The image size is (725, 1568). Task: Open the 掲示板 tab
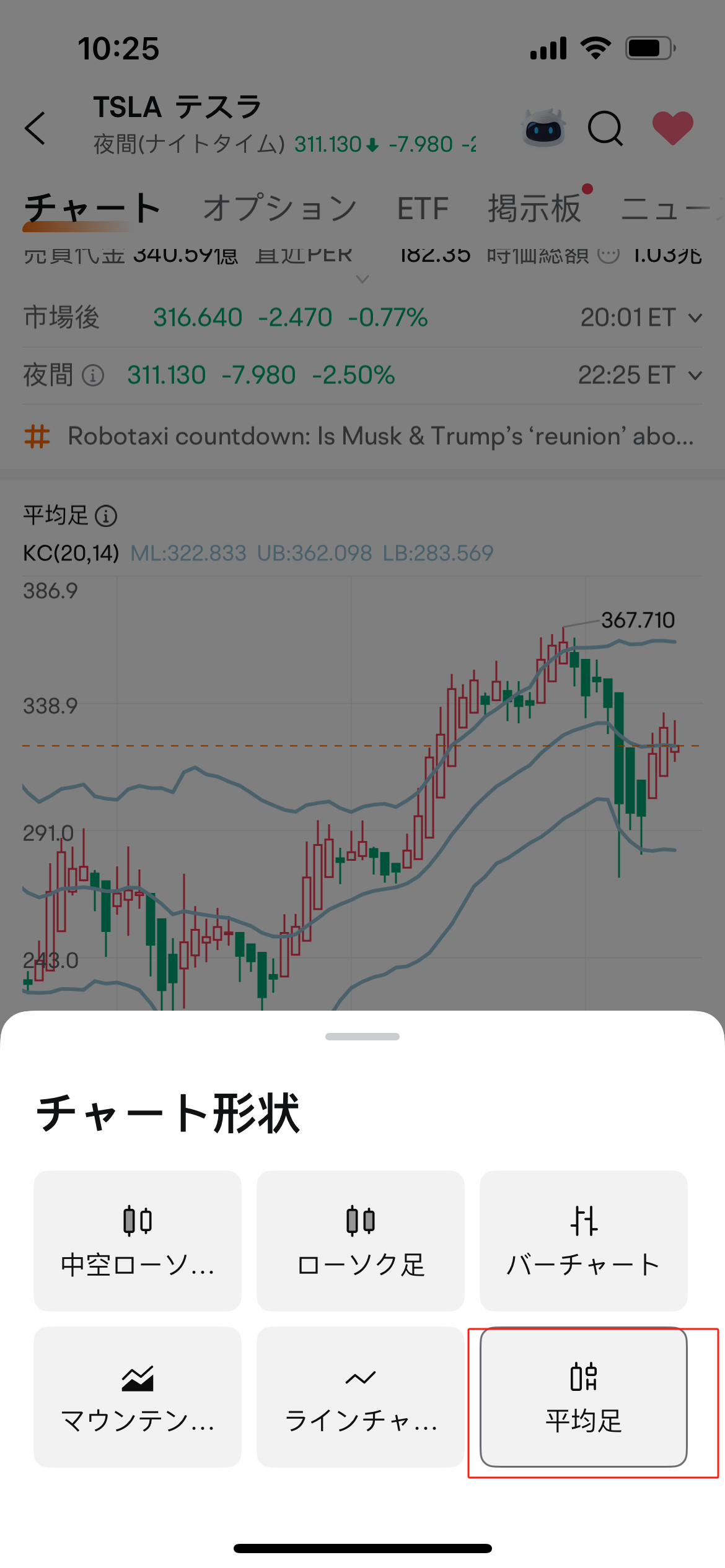(534, 208)
